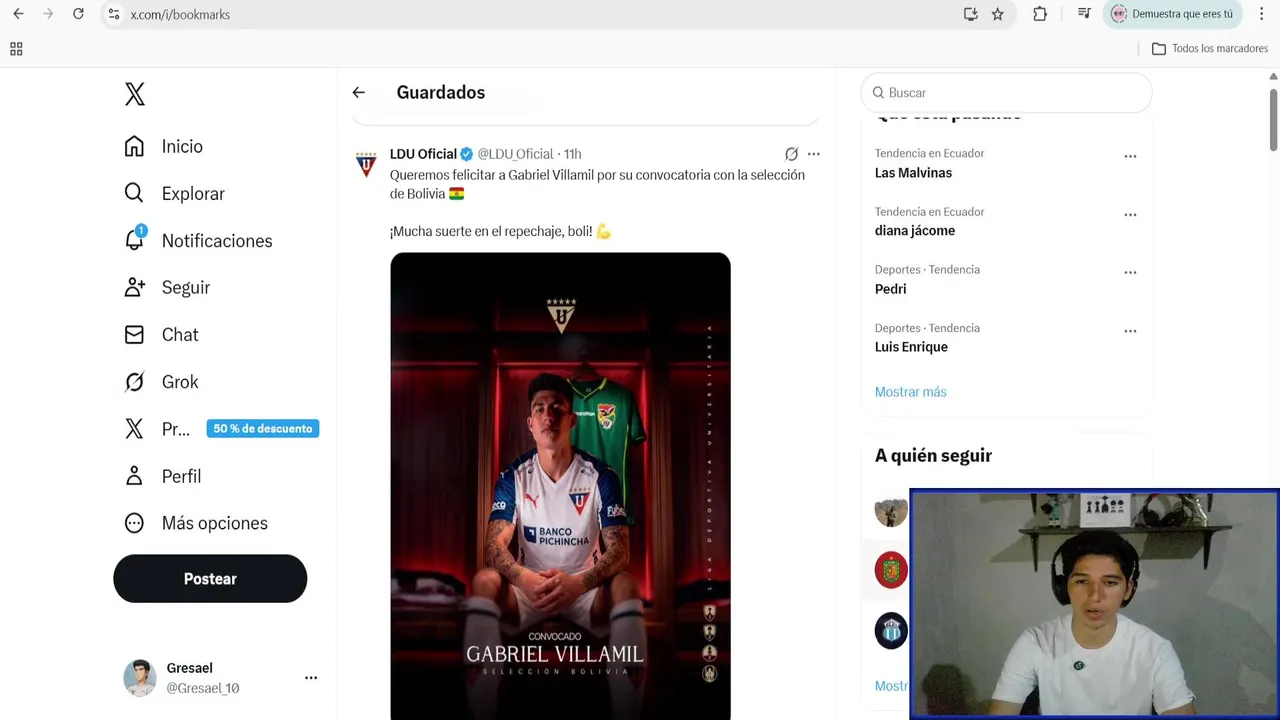Go back from Guardados

click(358, 92)
